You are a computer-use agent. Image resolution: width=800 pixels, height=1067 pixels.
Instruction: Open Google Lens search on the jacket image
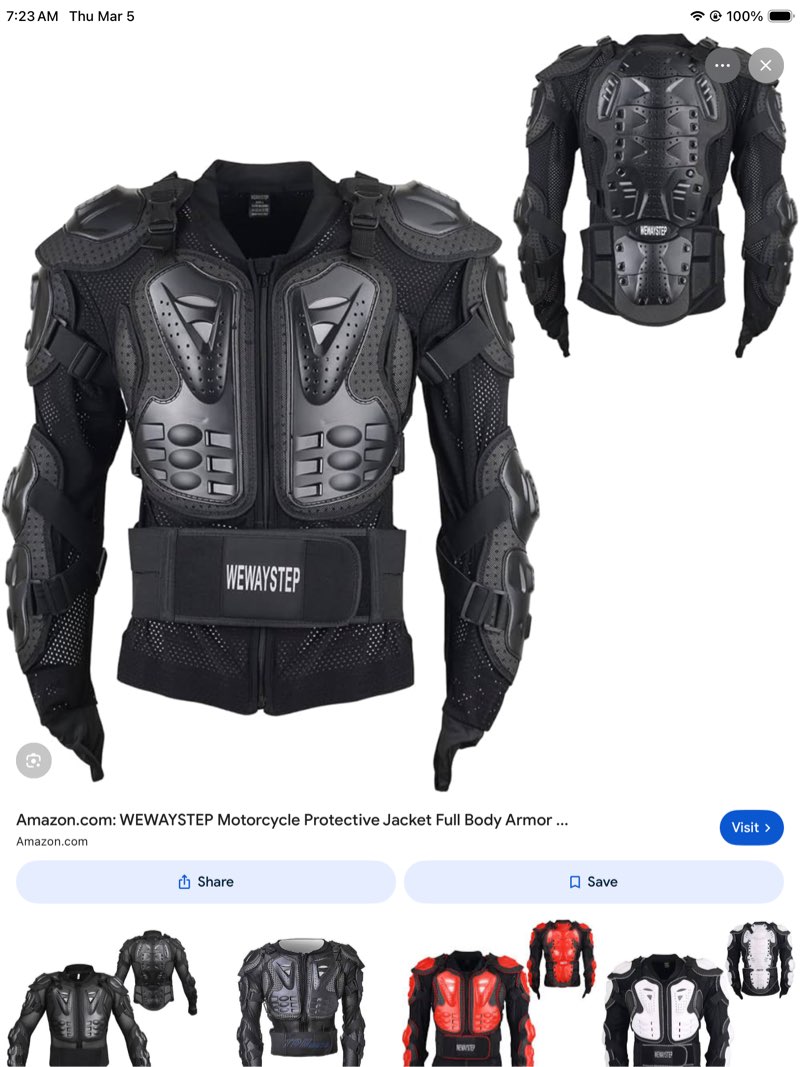click(33, 760)
